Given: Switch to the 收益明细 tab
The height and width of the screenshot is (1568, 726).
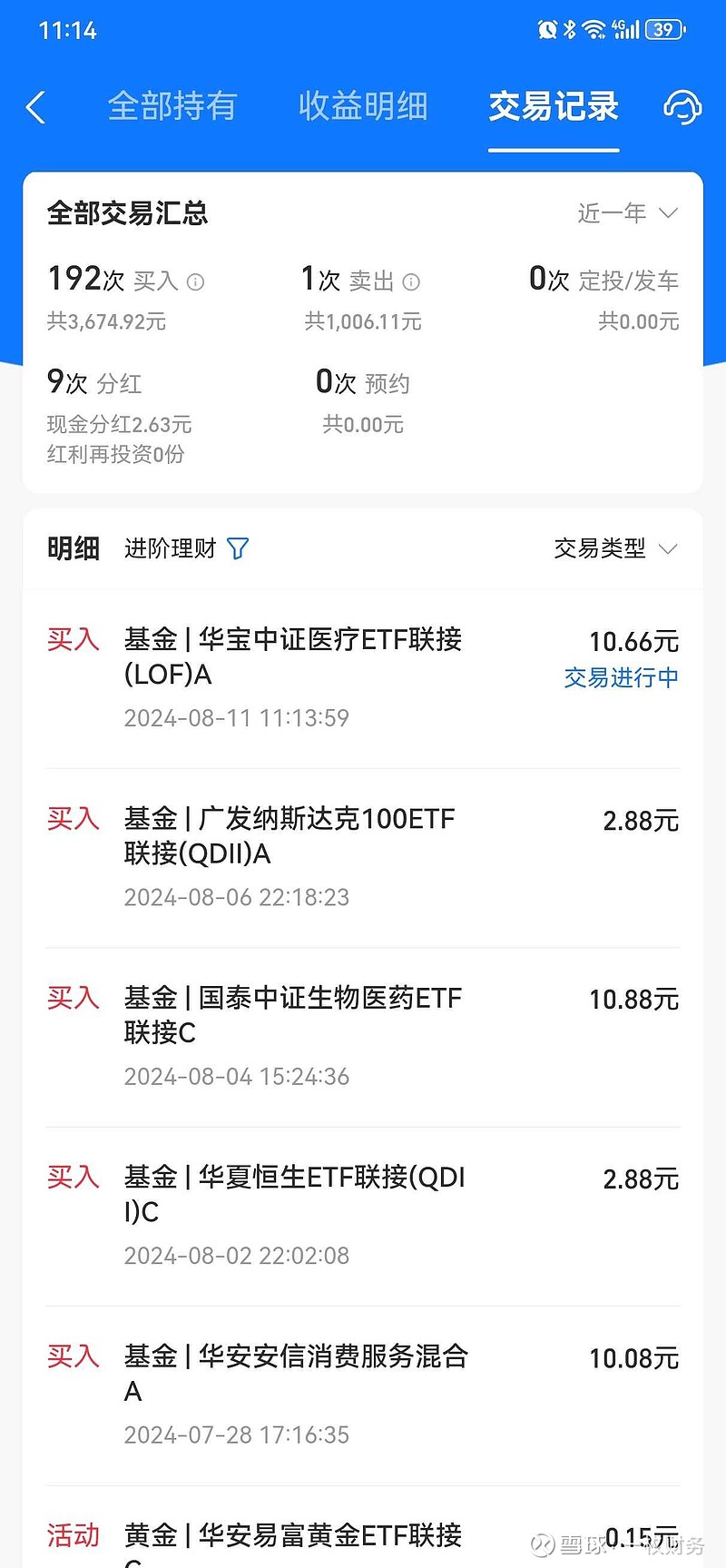Looking at the screenshot, I should coord(363,106).
